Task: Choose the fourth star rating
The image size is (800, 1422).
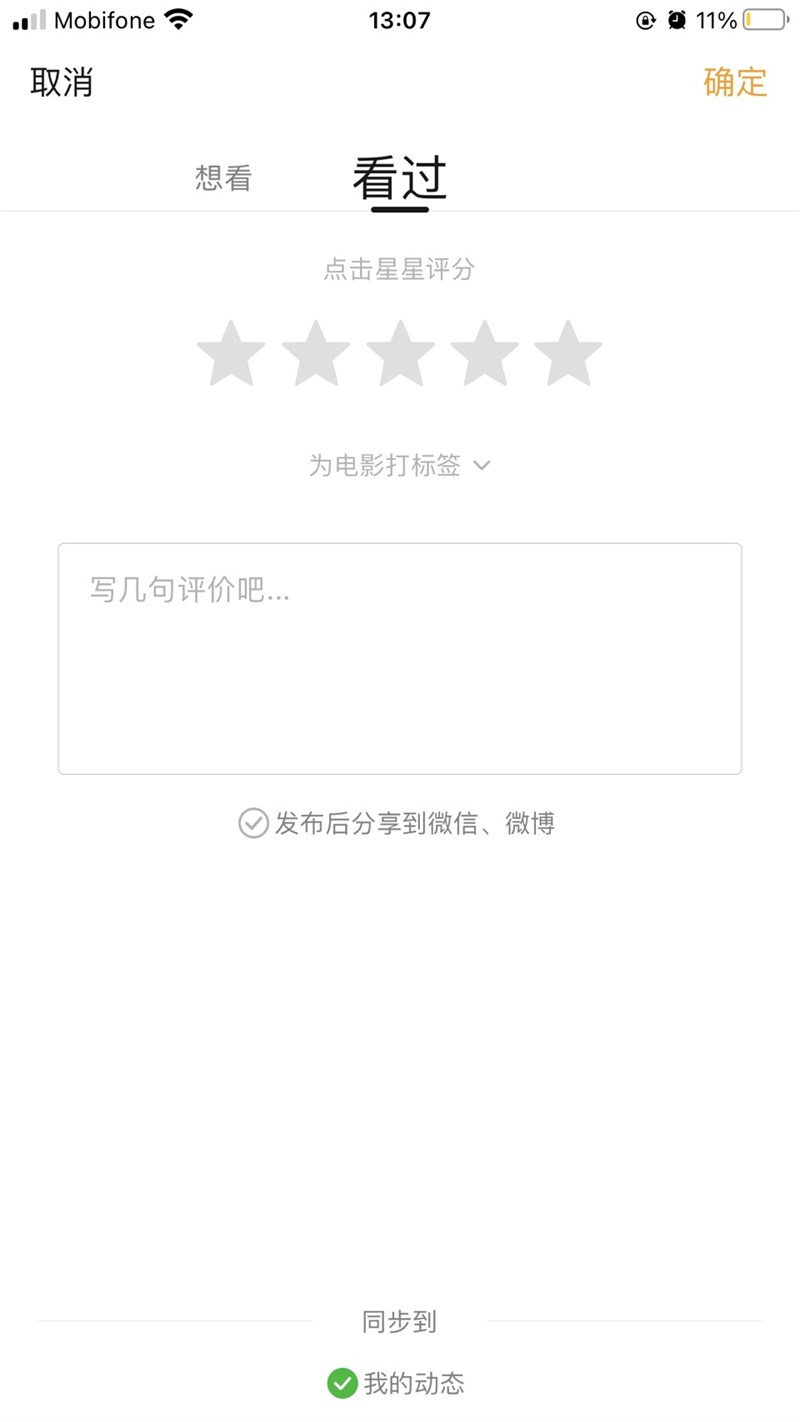Action: point(484,354)
